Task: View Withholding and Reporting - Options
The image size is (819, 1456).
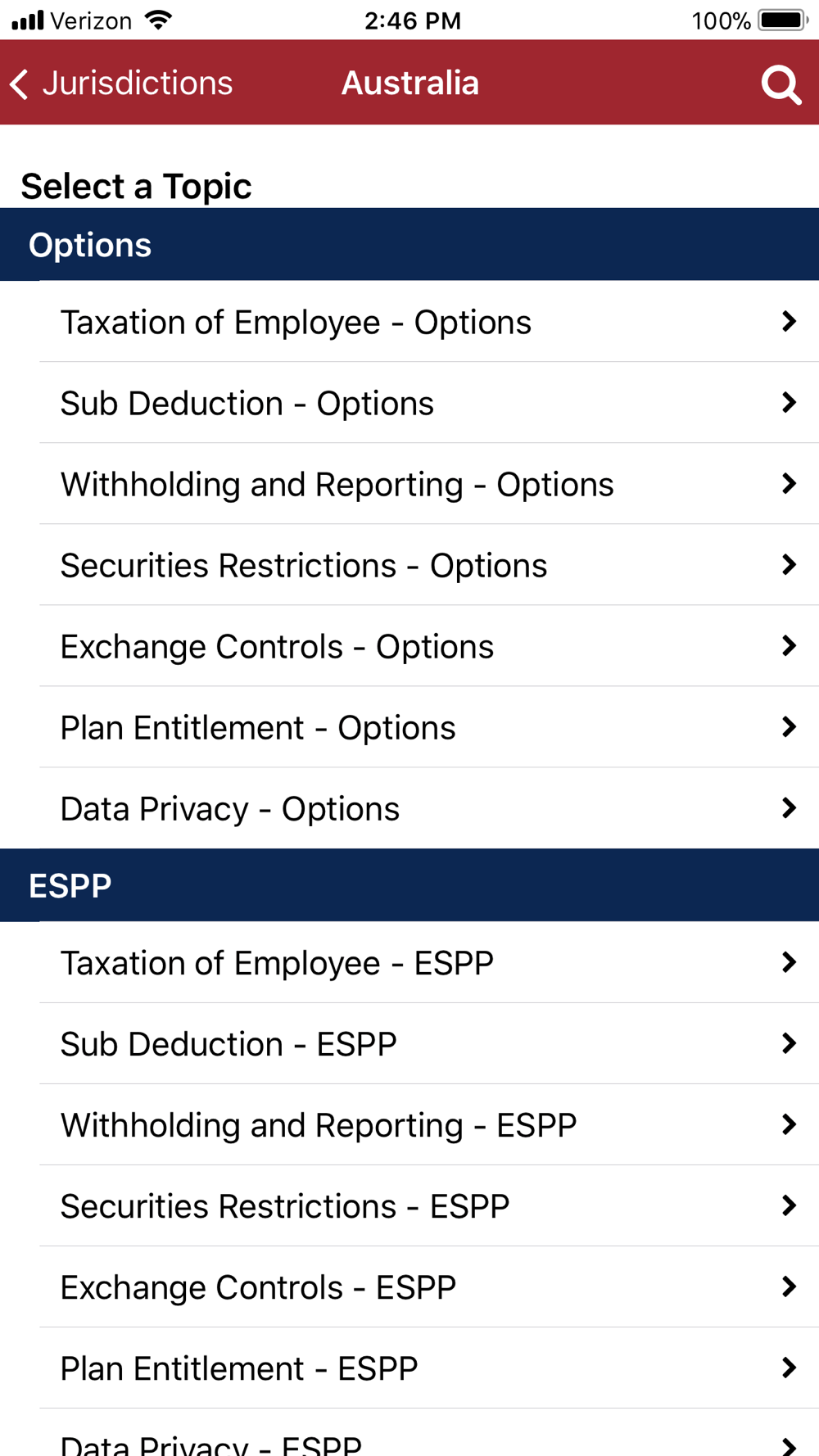Action: point(429,484)
